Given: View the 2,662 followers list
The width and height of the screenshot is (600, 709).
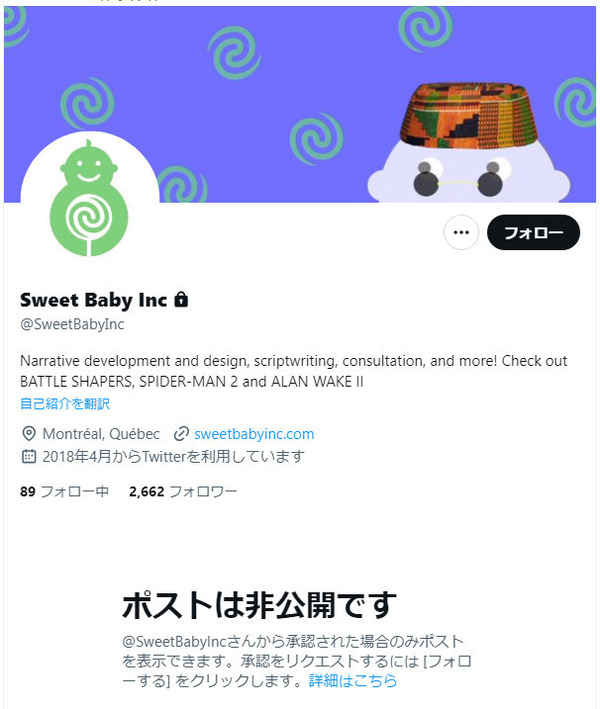Looking at the screenshot, I should (x=183, y=492).
